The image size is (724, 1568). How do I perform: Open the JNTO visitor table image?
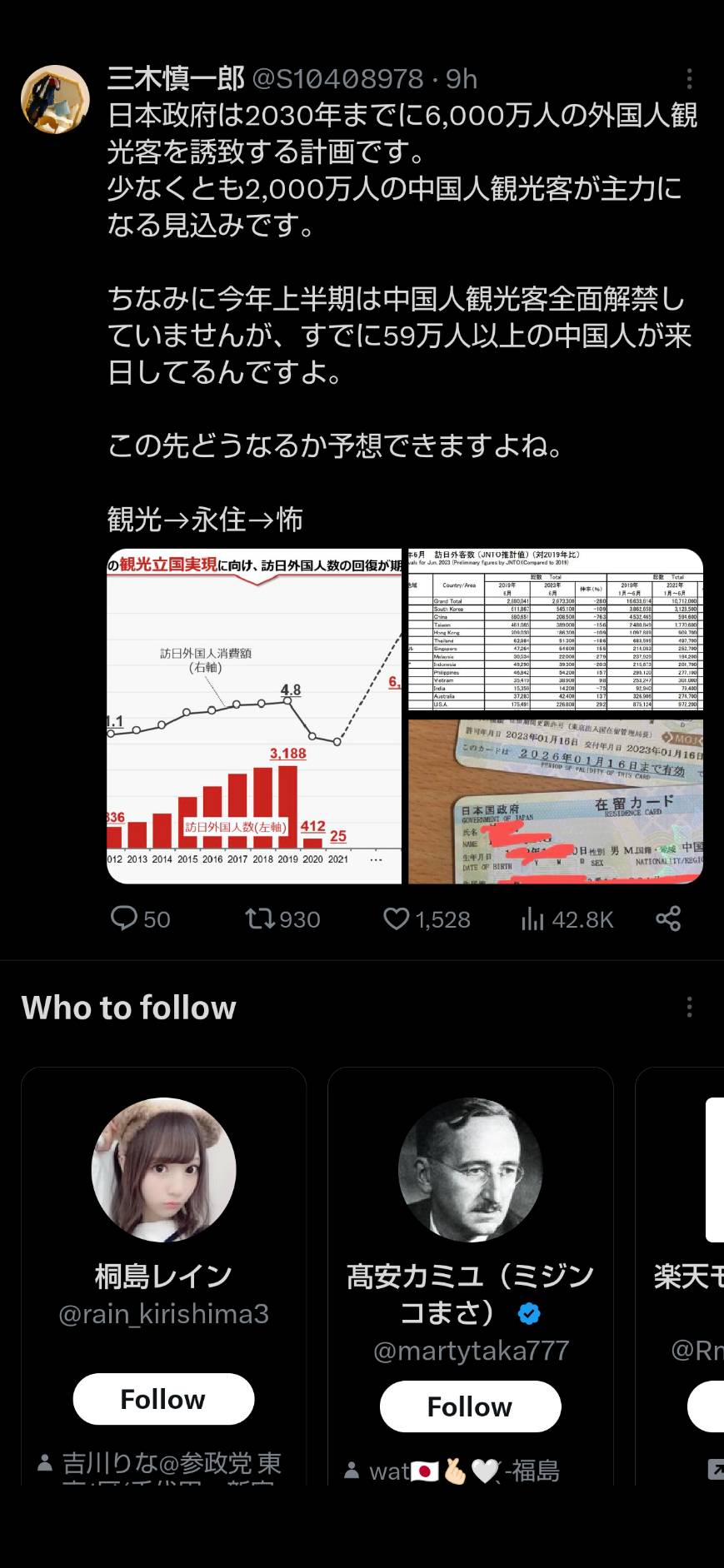tap(556, 631)
